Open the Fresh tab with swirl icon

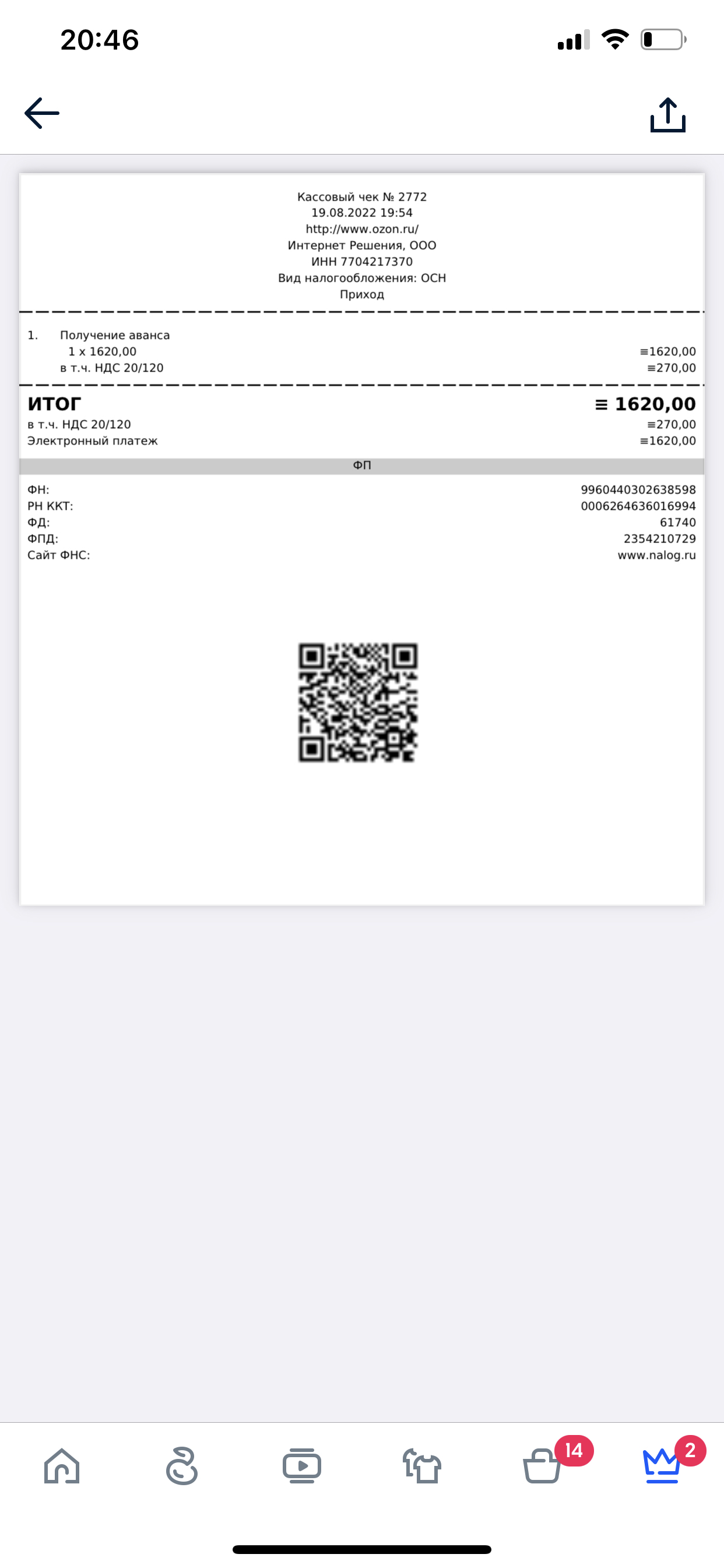(182, 1466)
